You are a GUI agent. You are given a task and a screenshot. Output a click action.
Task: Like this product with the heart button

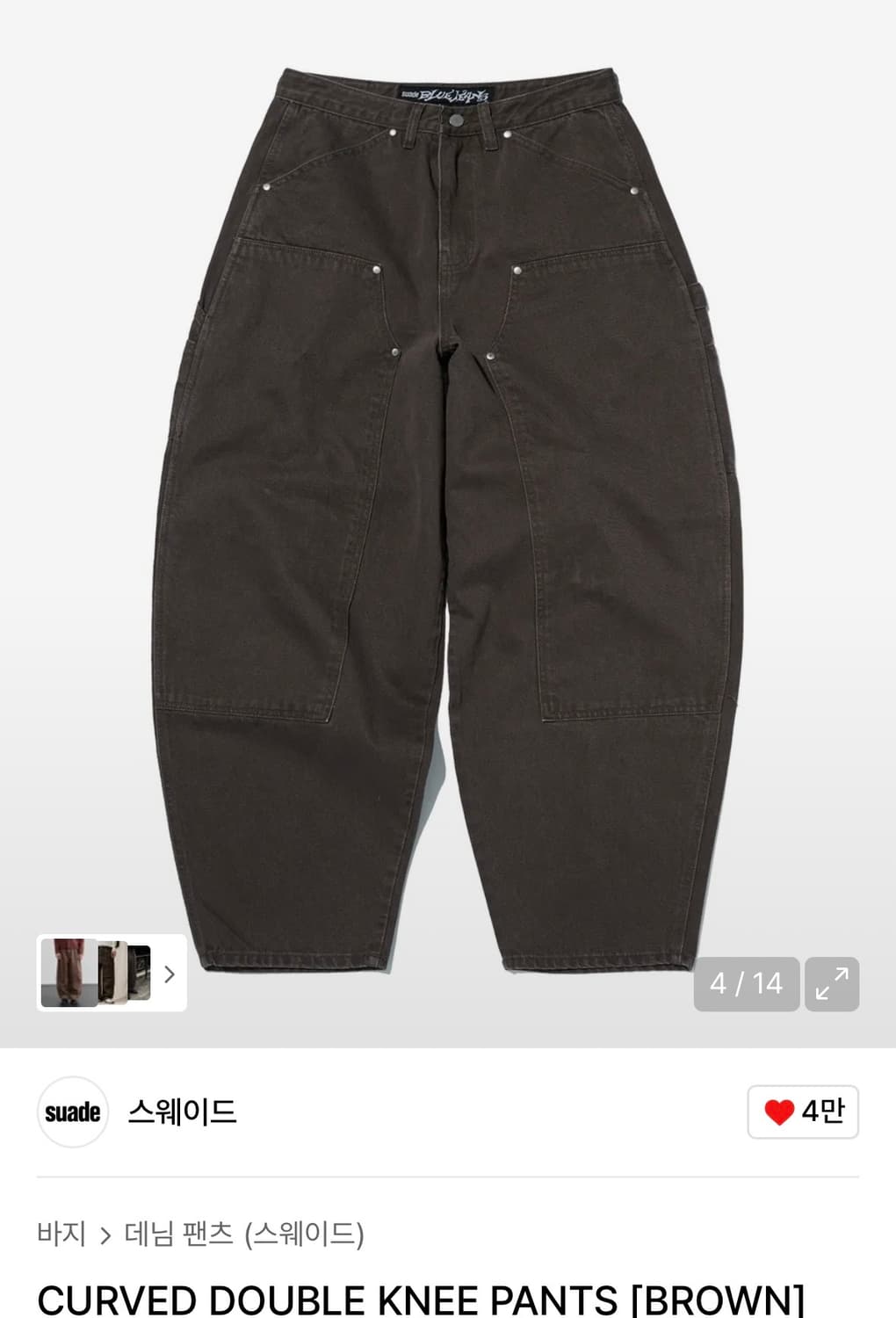(802, 1112)
